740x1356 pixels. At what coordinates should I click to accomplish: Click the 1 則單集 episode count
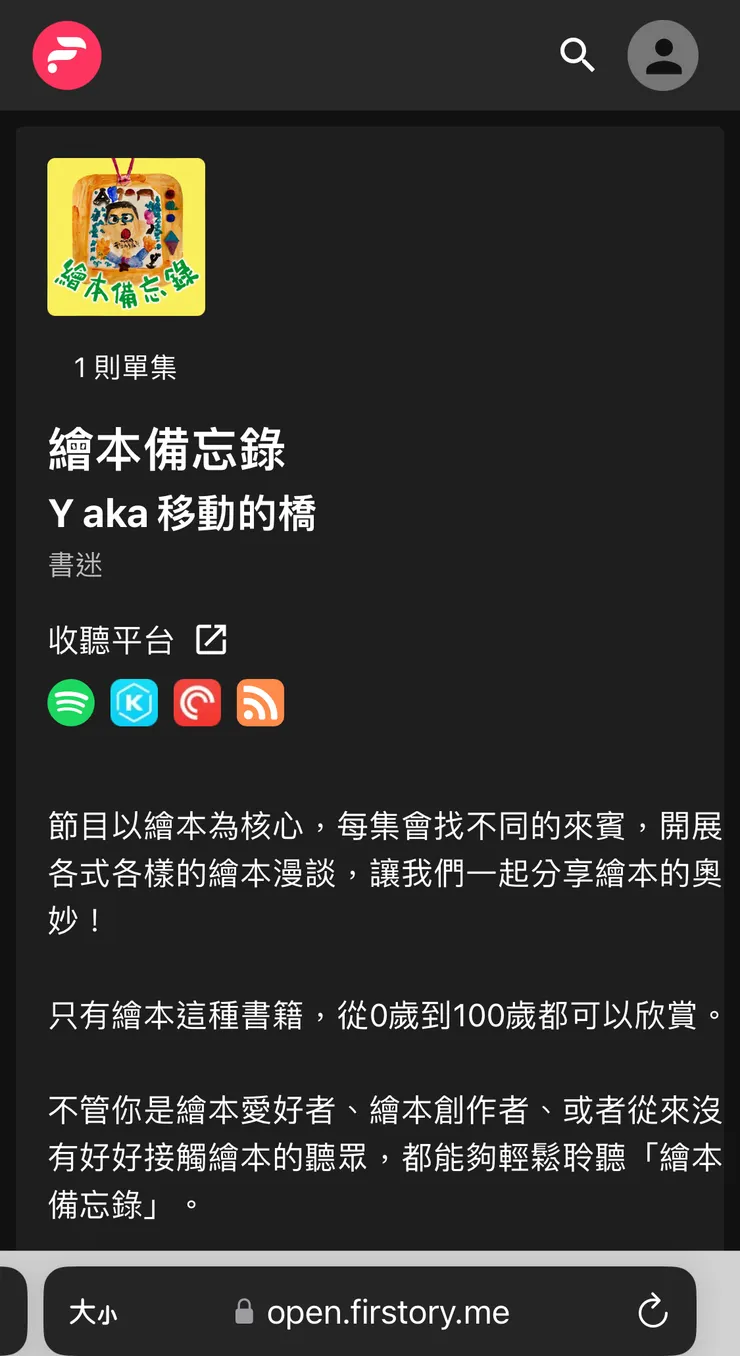click(125, 367)
